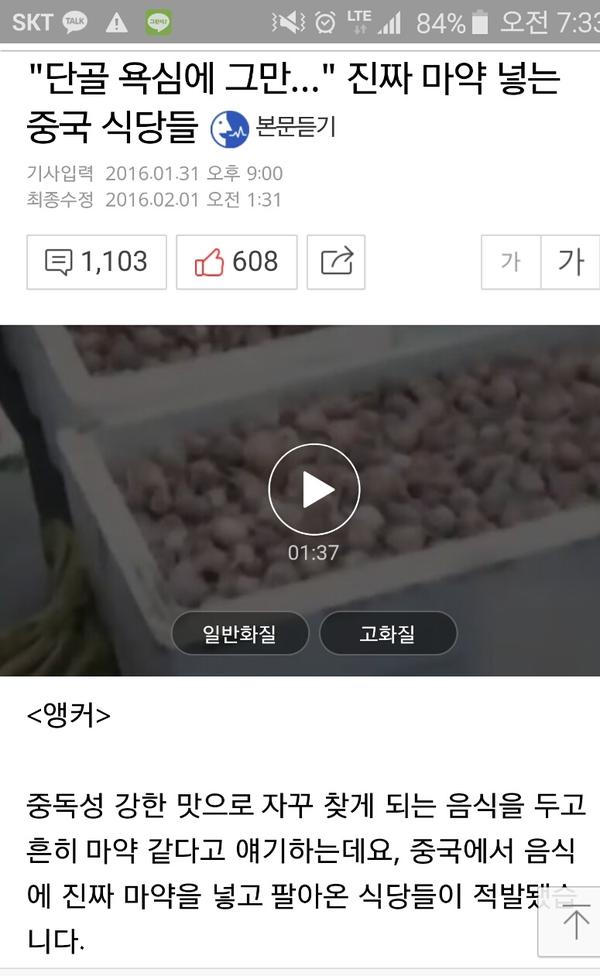Viewport: 600px width, 976px height.
Task: Like this article with 608 likes
Action: pyautogui.click(x=237, y=262)
